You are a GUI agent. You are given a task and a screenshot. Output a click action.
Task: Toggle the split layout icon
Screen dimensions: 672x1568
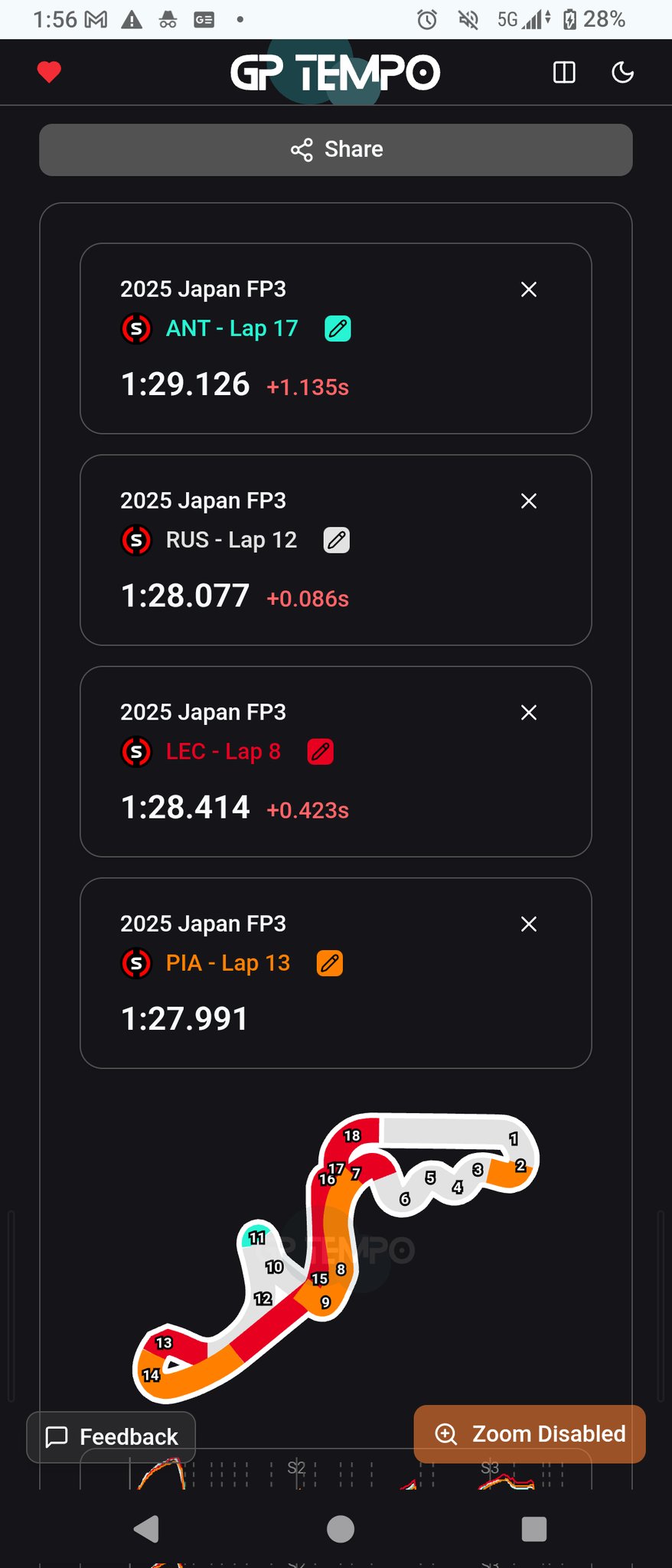(564, 73)
